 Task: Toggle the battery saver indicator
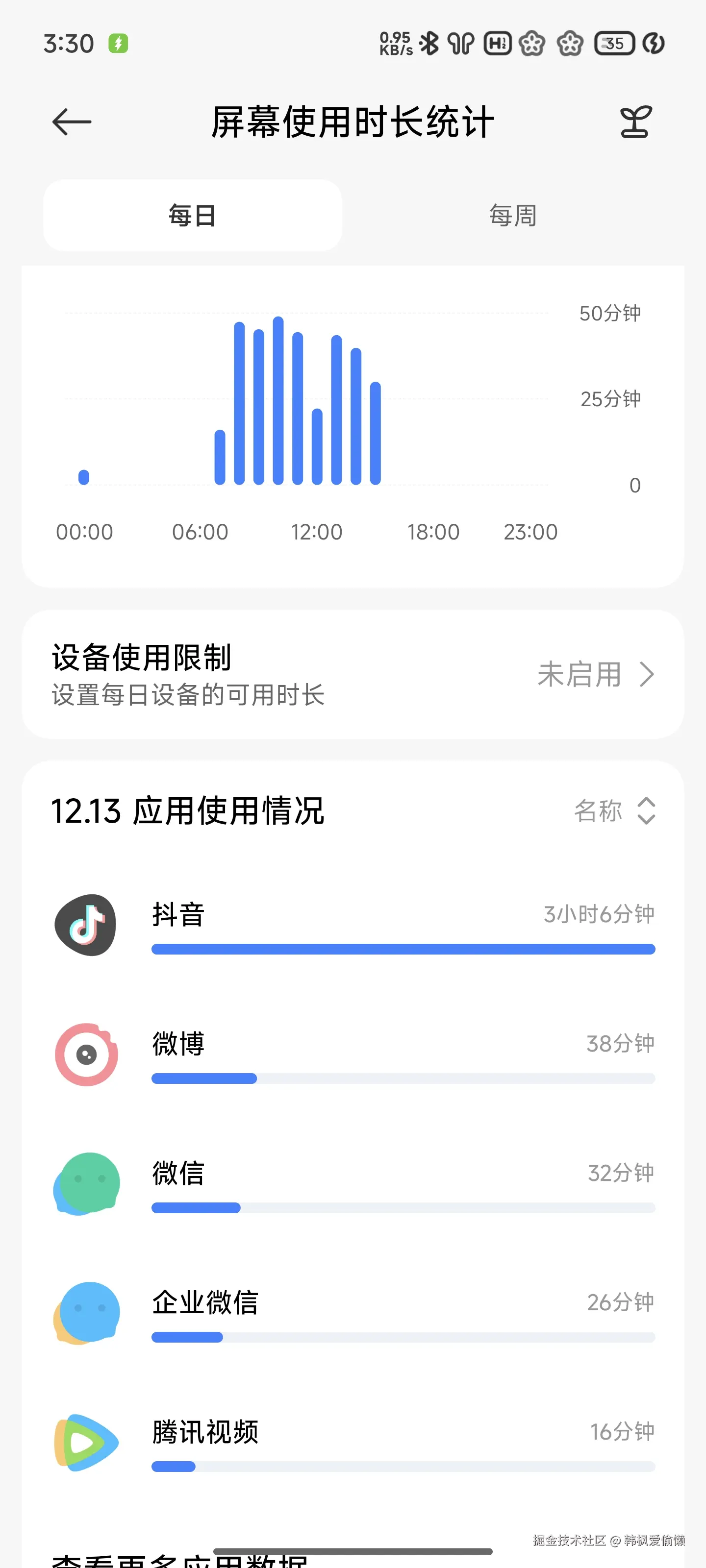point(119,43)
